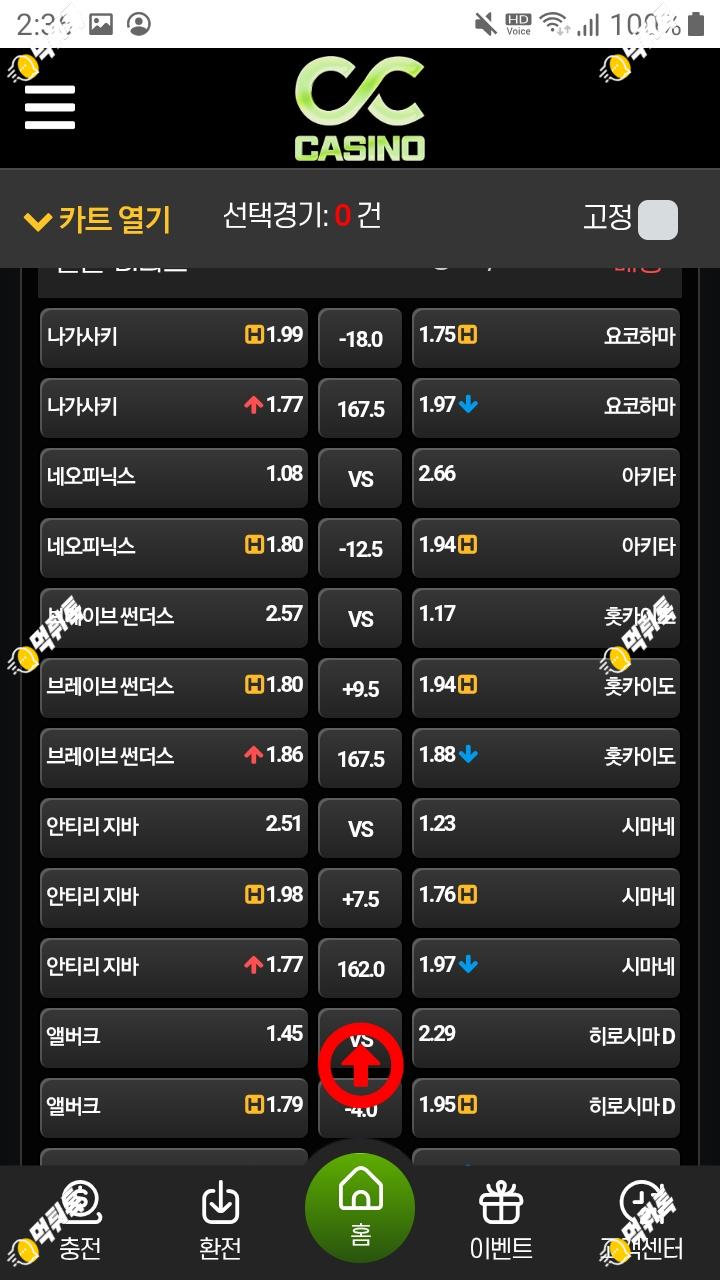
Task: Choose 히로시마D handicap odds 1.95
Action: click(x=545, y=1107)
